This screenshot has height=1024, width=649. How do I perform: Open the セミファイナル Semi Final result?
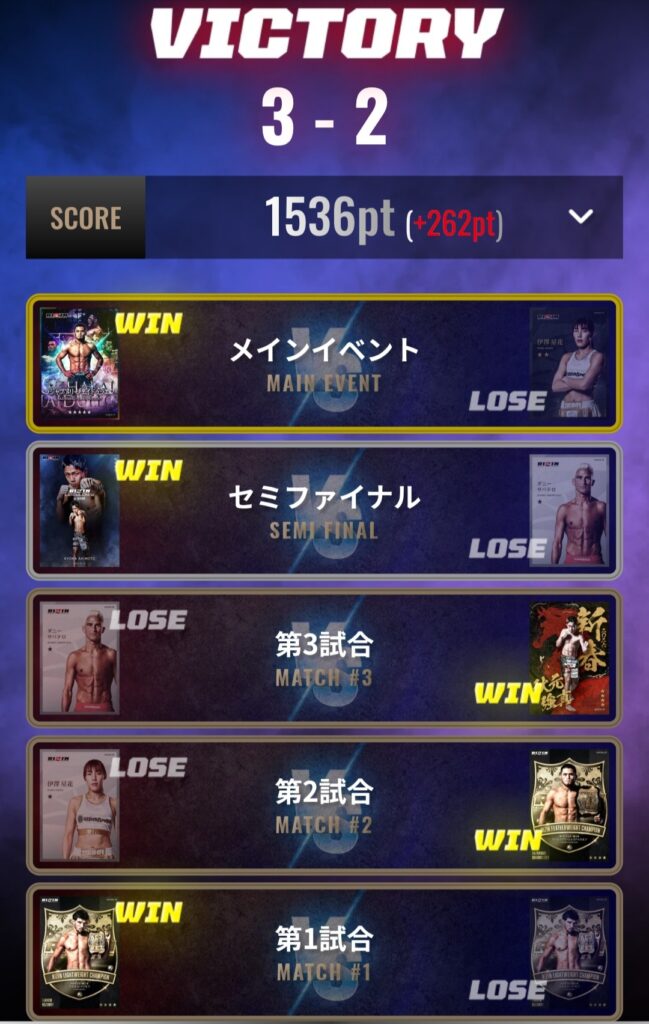coord(324,510)
